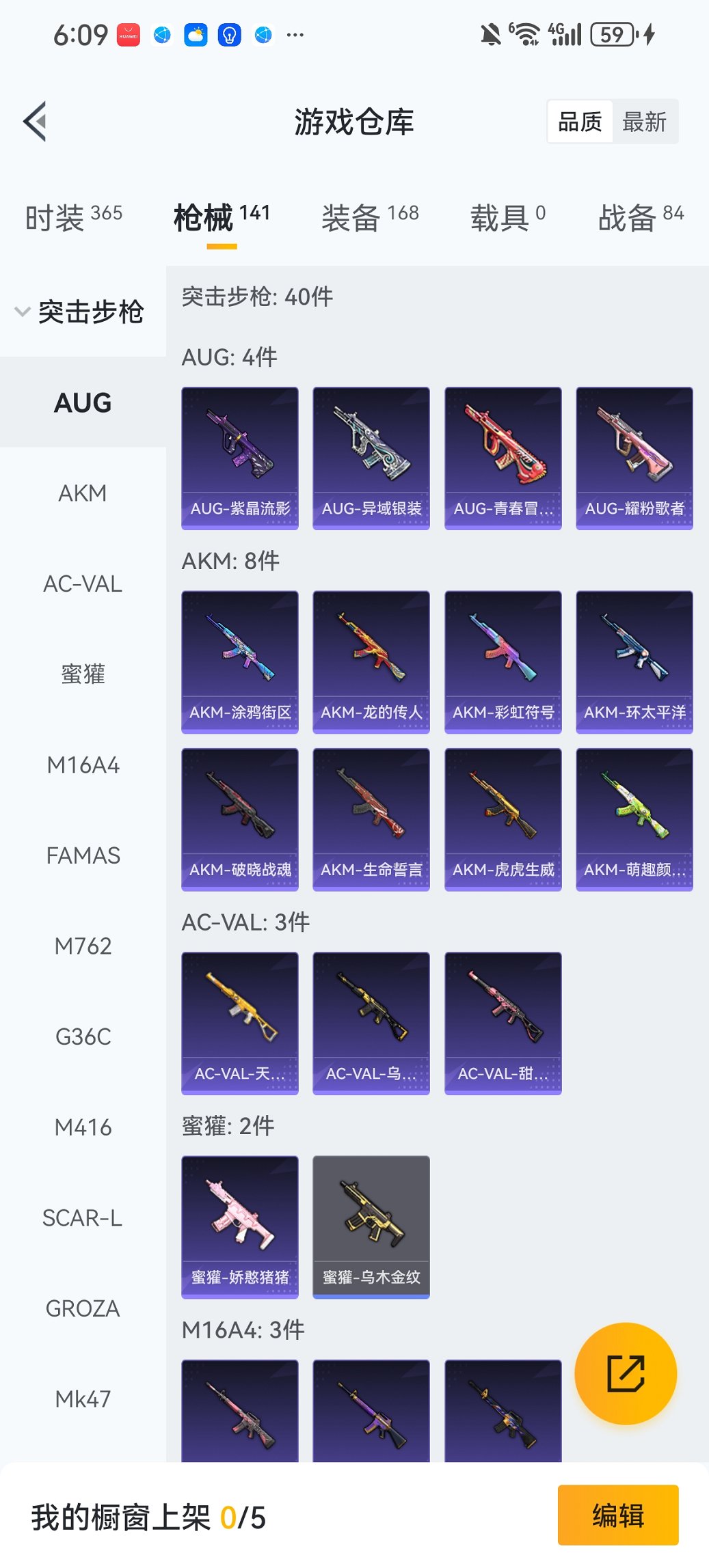View the AKM-虎虎生威 skin
709x1568 pixels.
point(503,819)
